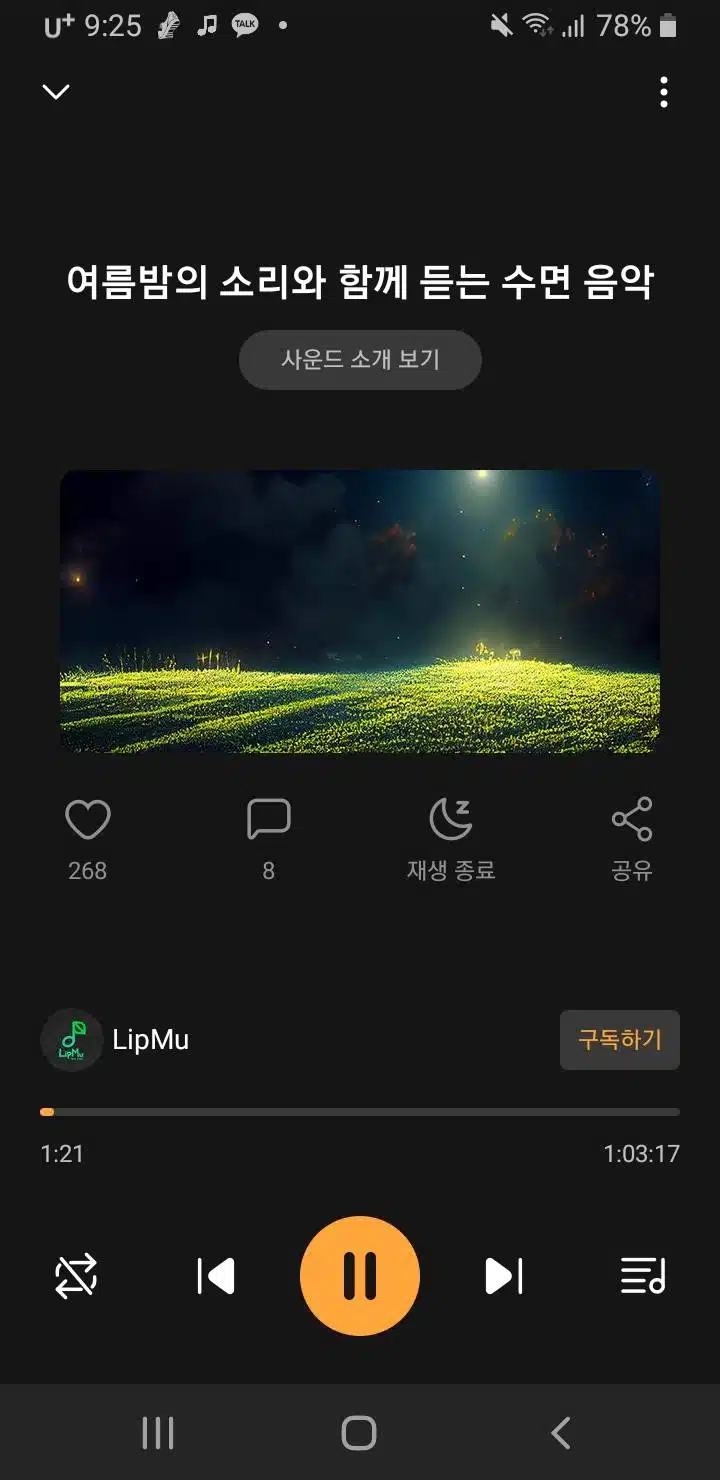This screenshot has height=1480, width=720.
Task: Open the comments speech bubble
Action: click(268, 820)
